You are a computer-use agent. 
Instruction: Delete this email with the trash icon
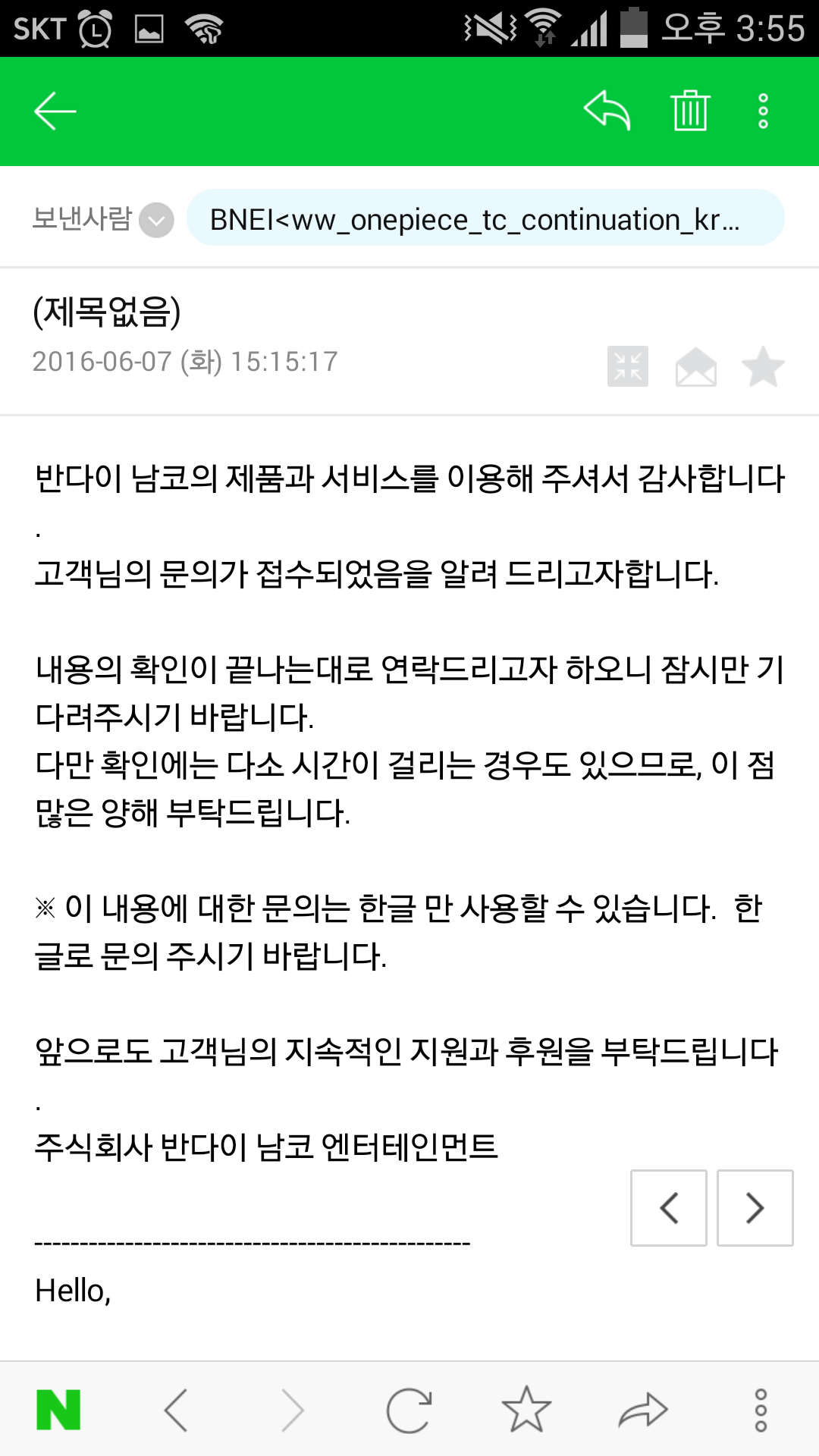690,110
